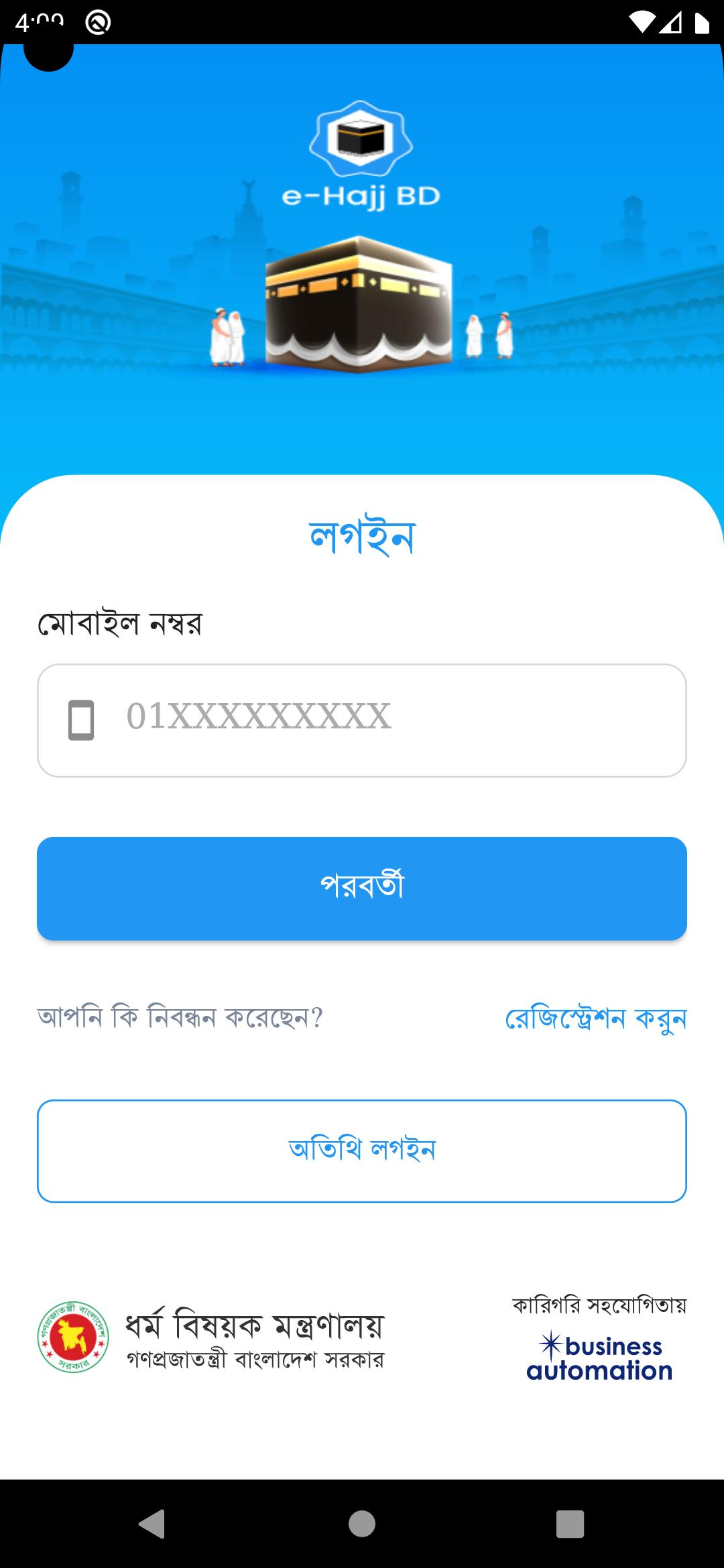Open the রেজিস্ট্রেশন করুন registration link
The height and width of the screenshot is (1568, 724).
tap(596, 1019)
